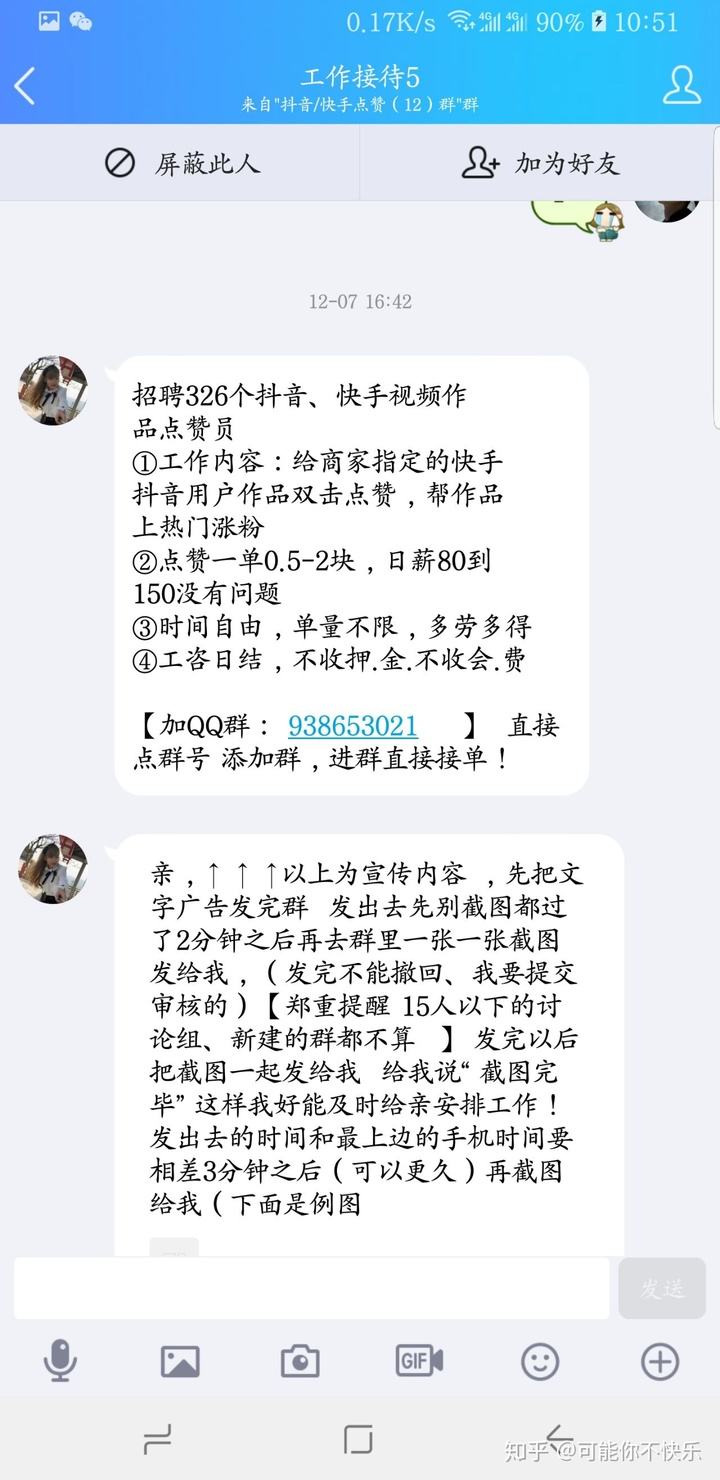The width and height of the screenshot is (720, 1480).
Task: Tap the 发送 send button
Action: 662,1288
